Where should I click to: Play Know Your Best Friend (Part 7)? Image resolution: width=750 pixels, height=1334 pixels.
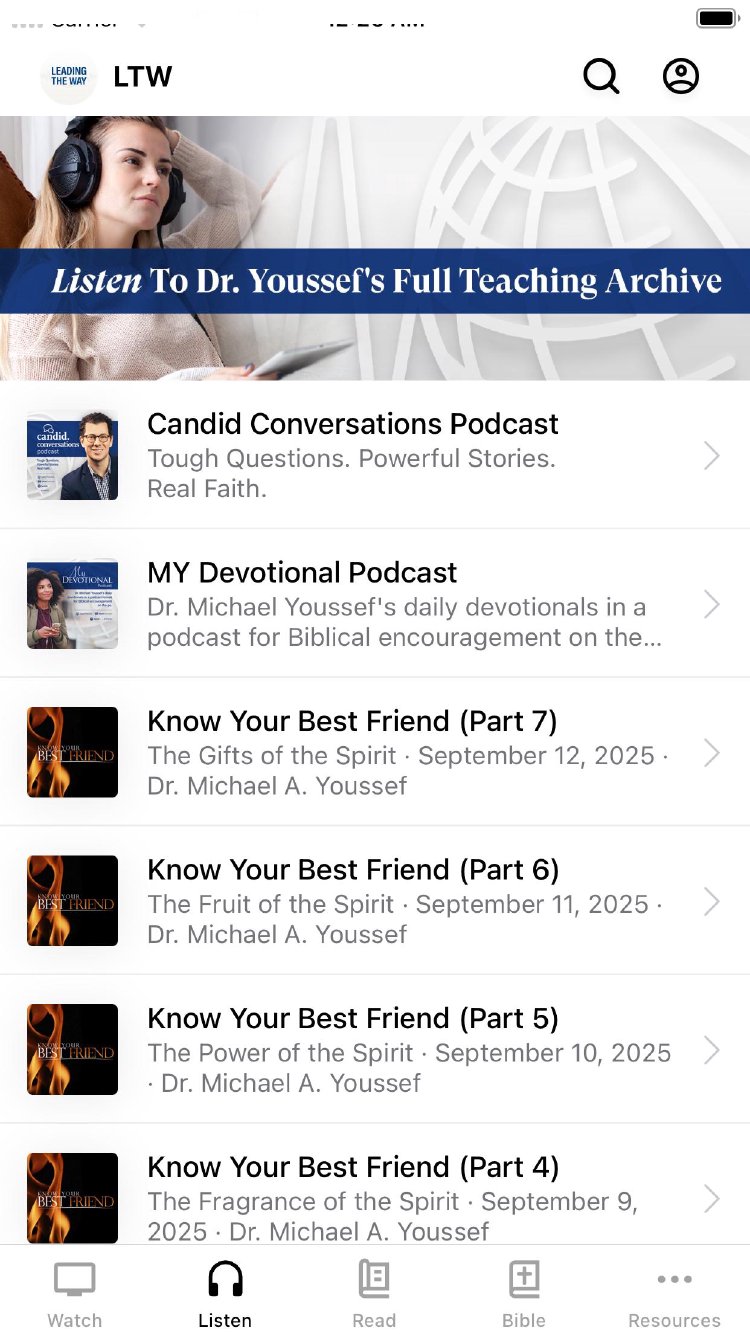[375, 752]
